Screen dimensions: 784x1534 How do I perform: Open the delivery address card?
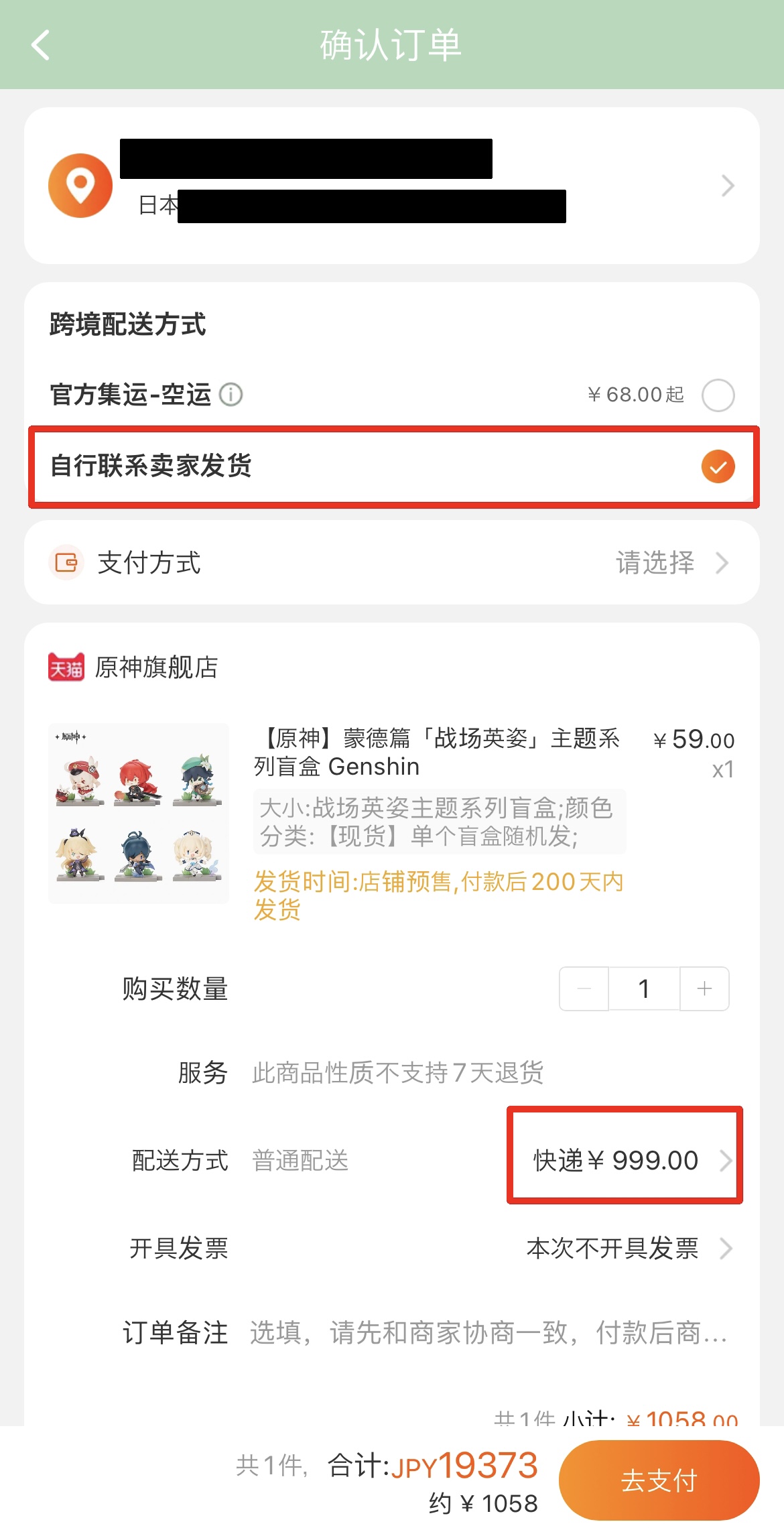pyautogui.click(x=391, y=186)
